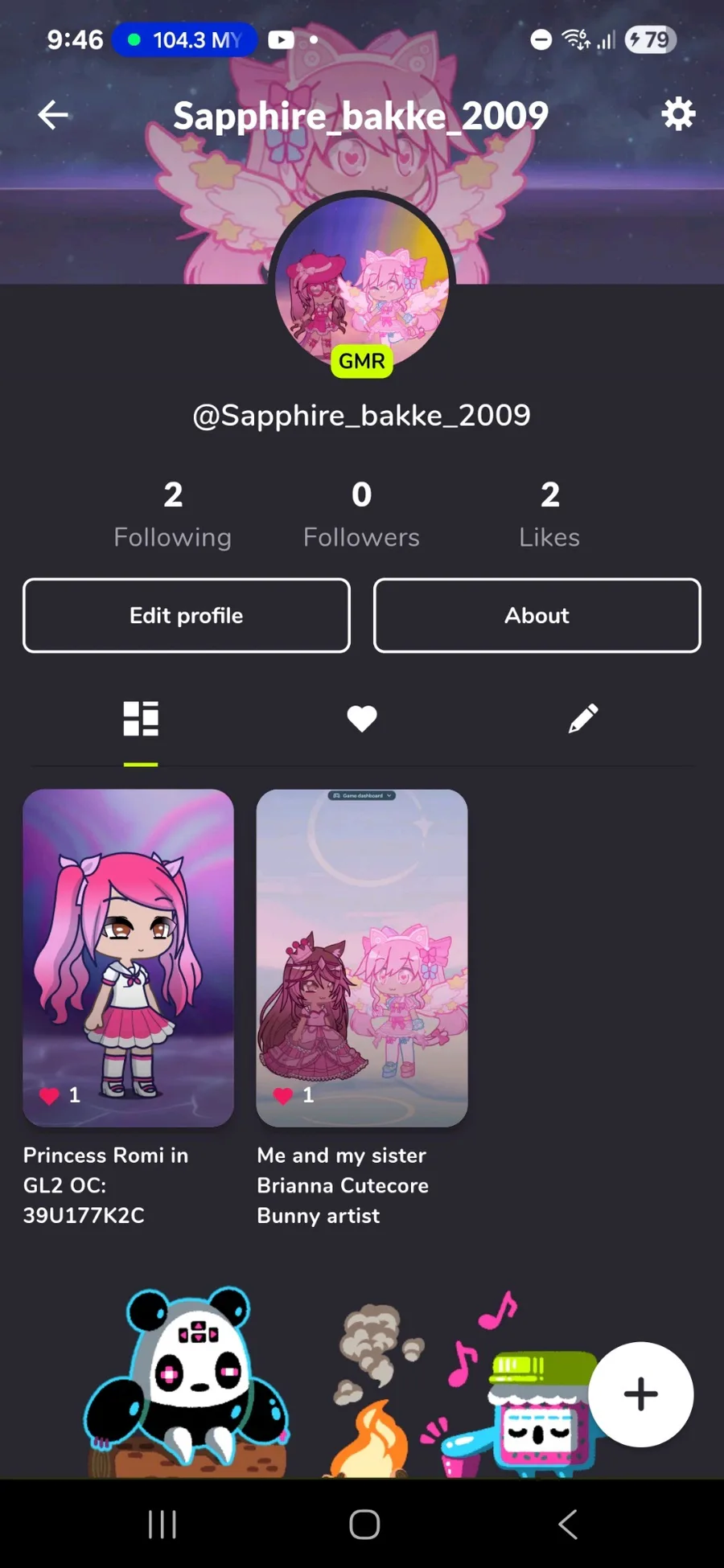Create a new post with plus button

coord(641,1394)
